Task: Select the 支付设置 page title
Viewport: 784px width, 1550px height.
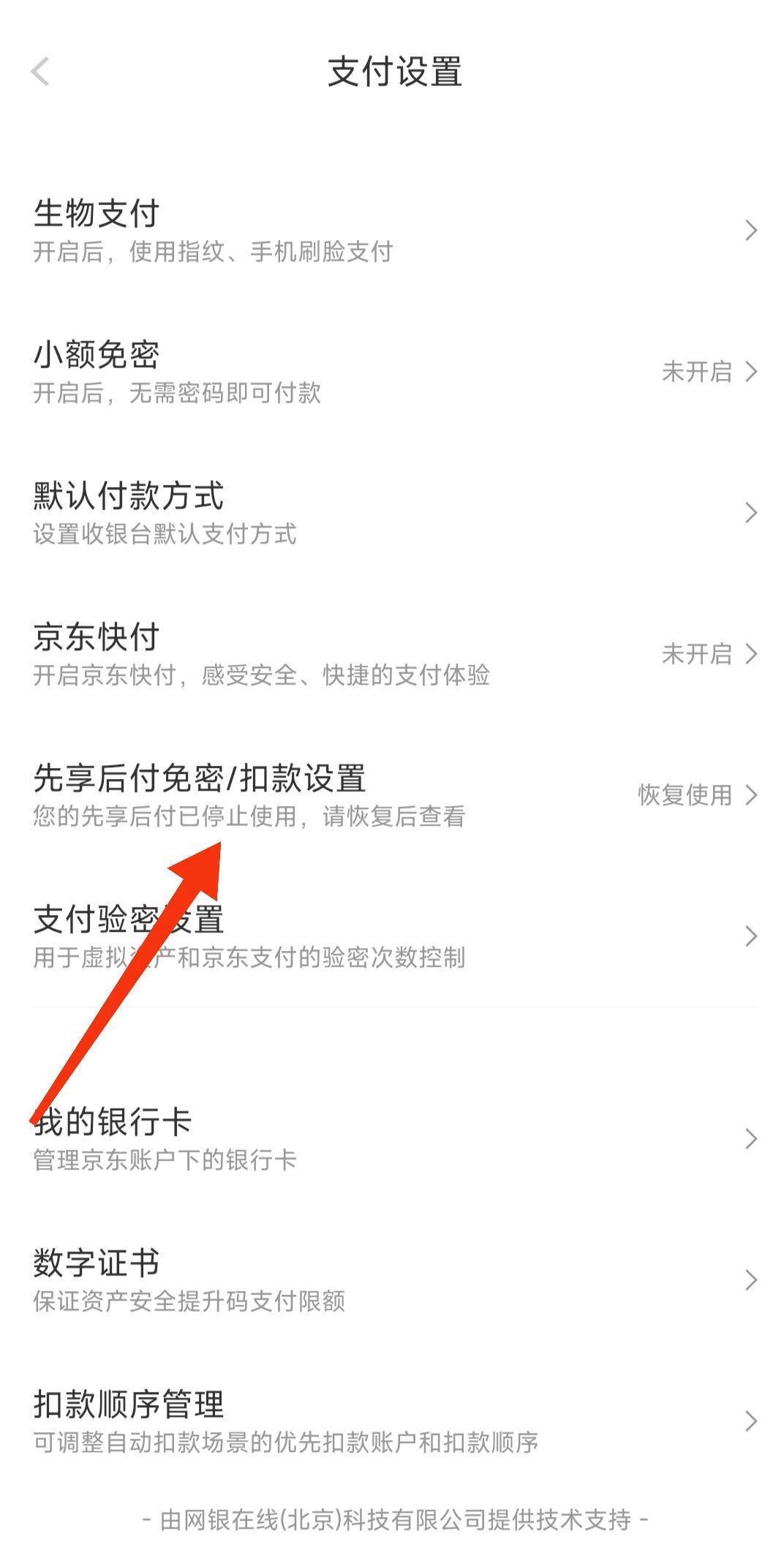Action: (392, 71)
